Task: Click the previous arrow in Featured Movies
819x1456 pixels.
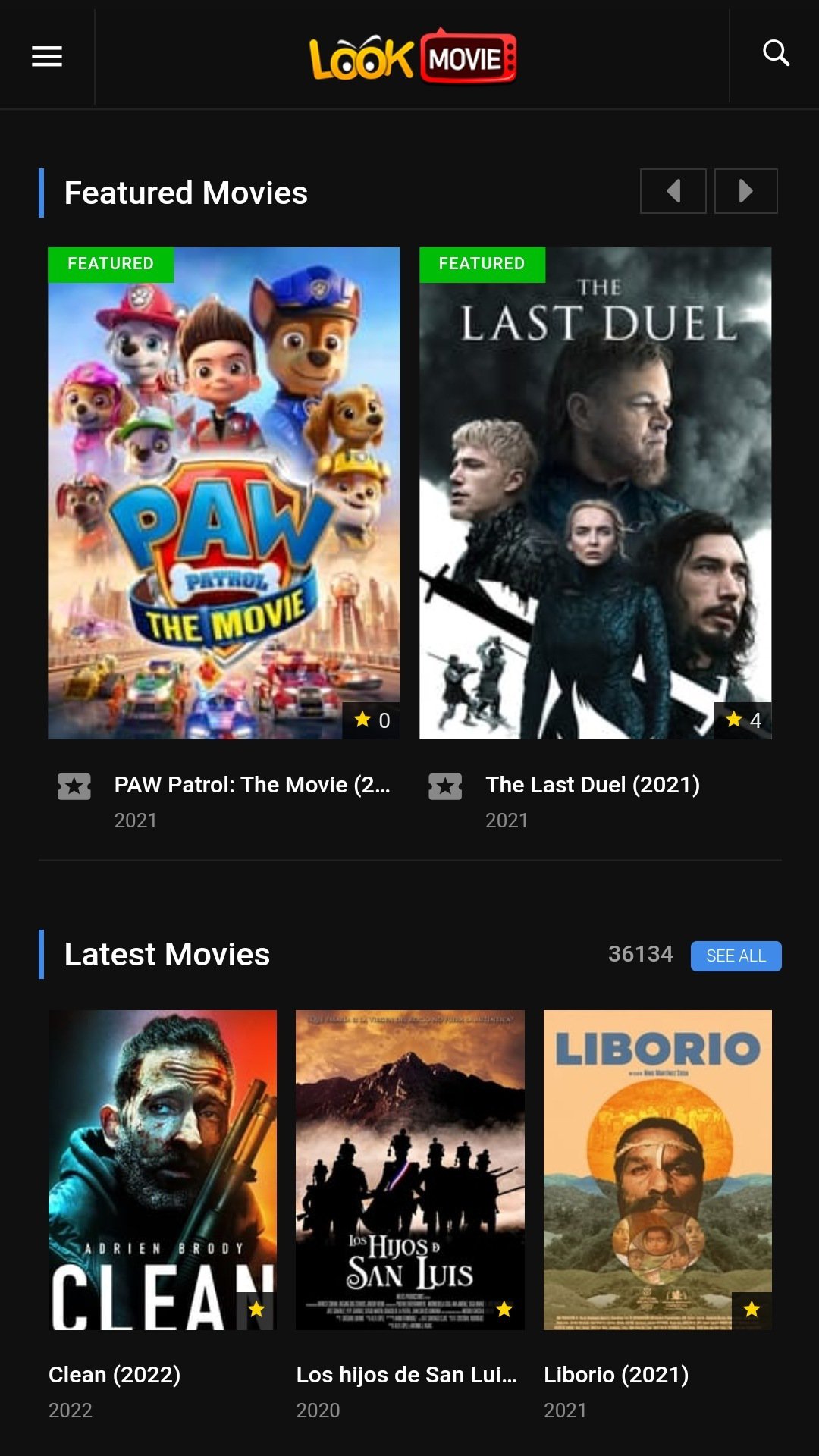Action: [x=672, y=191]
